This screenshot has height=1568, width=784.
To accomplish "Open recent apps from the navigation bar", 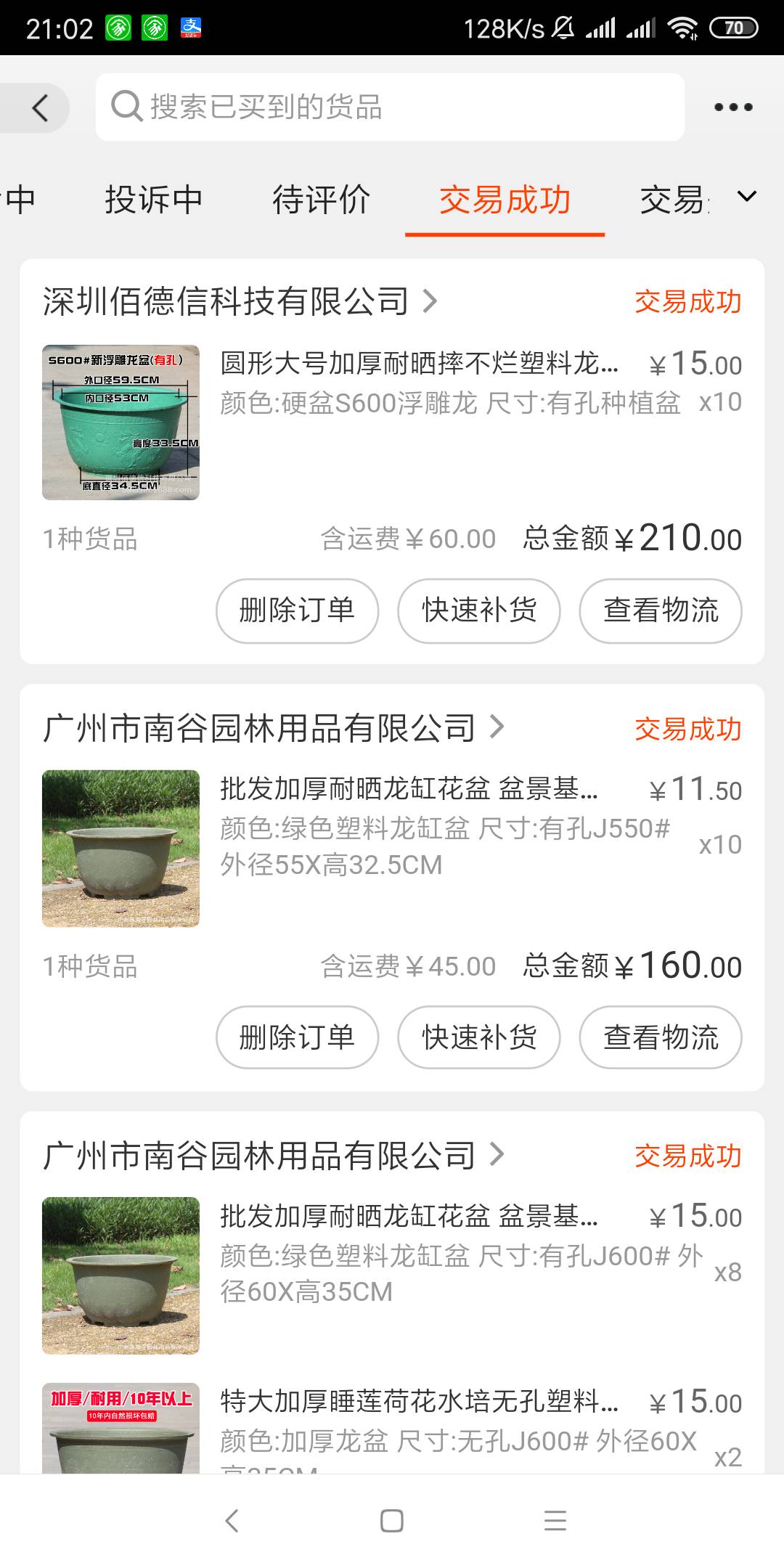I will point(555,1521).
